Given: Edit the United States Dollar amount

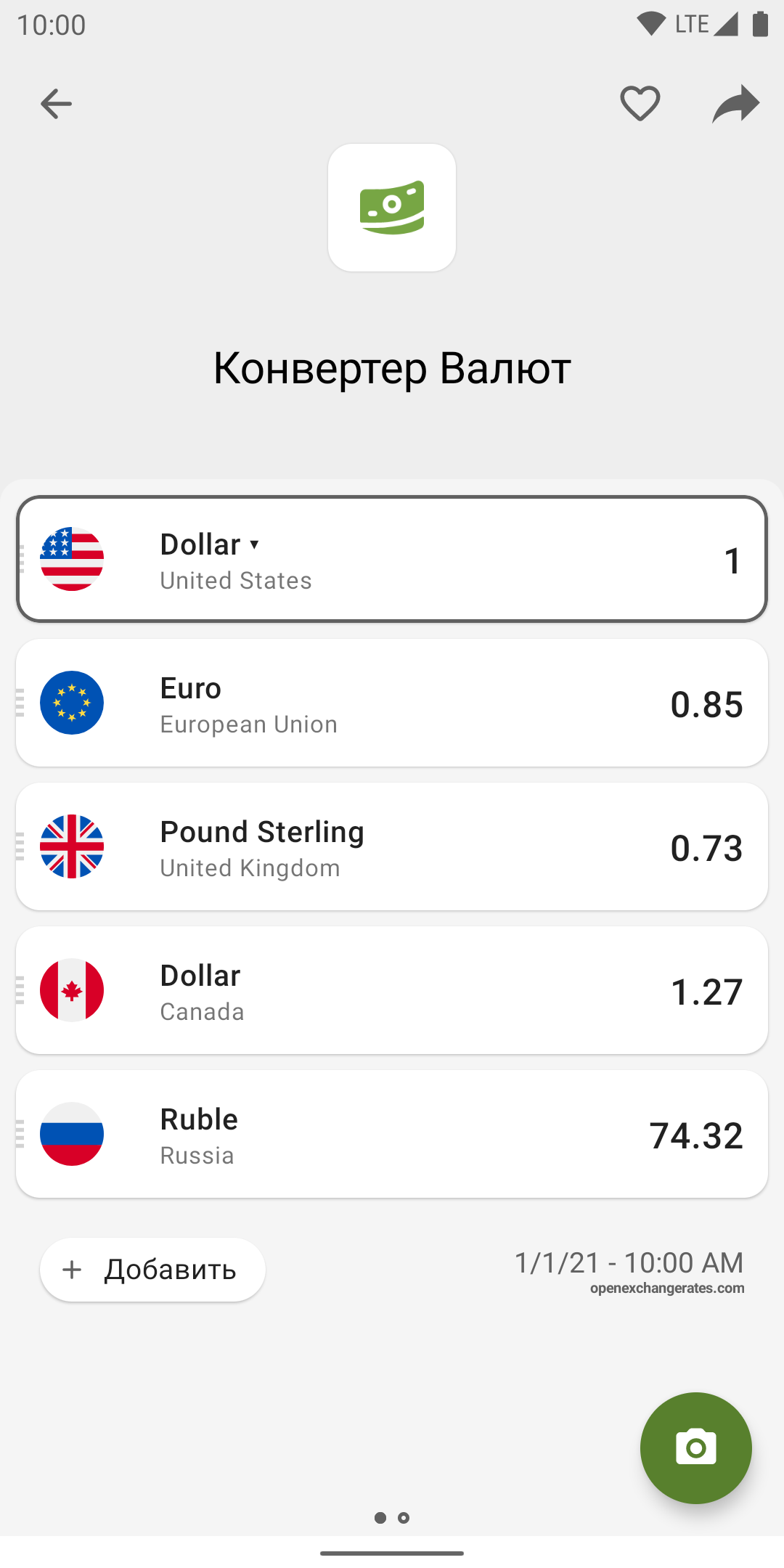Looking at the screenshot, I should (x=732, y=560).
